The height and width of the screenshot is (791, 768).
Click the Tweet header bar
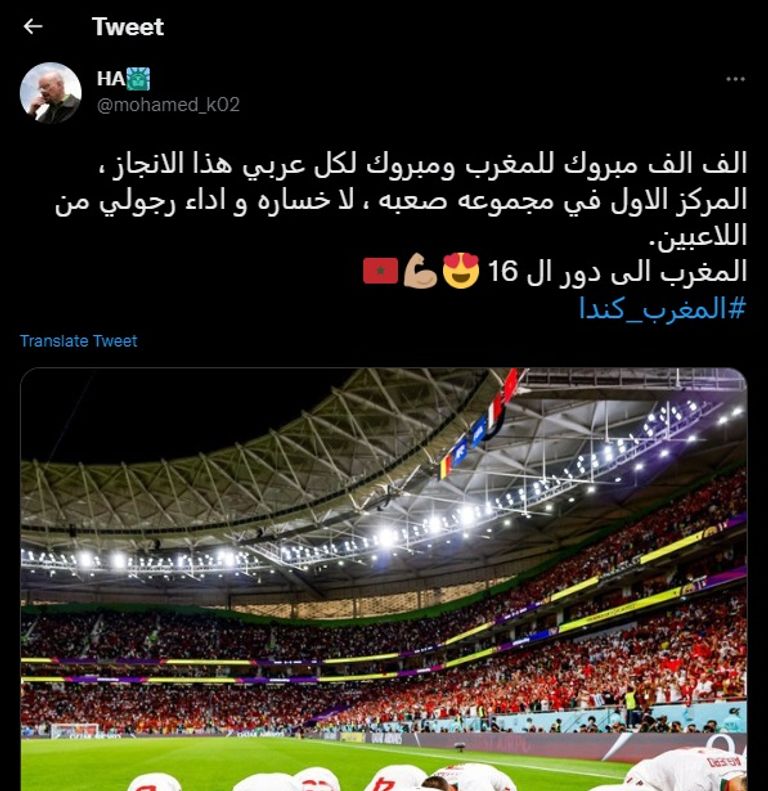click(384, 28)
